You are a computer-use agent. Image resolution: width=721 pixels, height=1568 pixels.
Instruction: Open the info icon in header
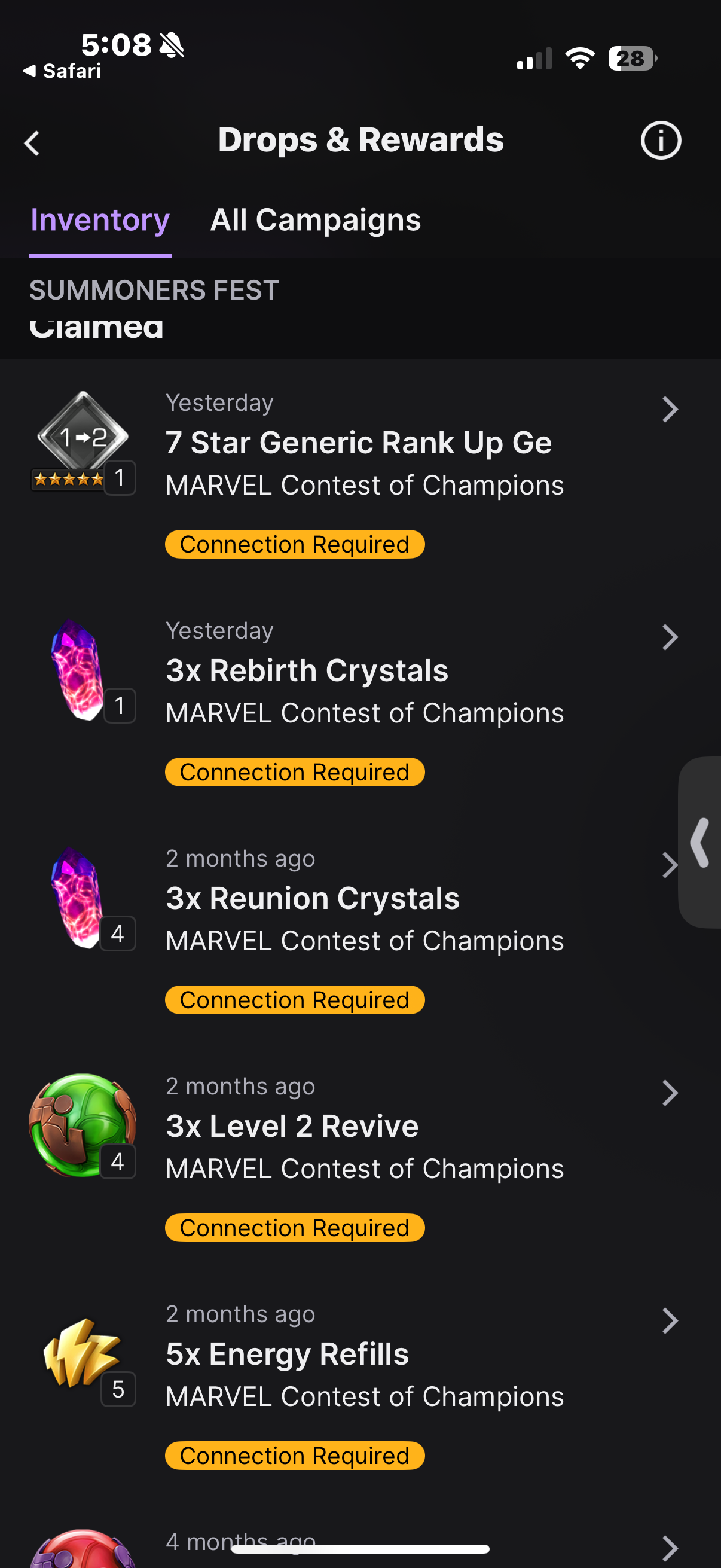[x=660, y=141]
